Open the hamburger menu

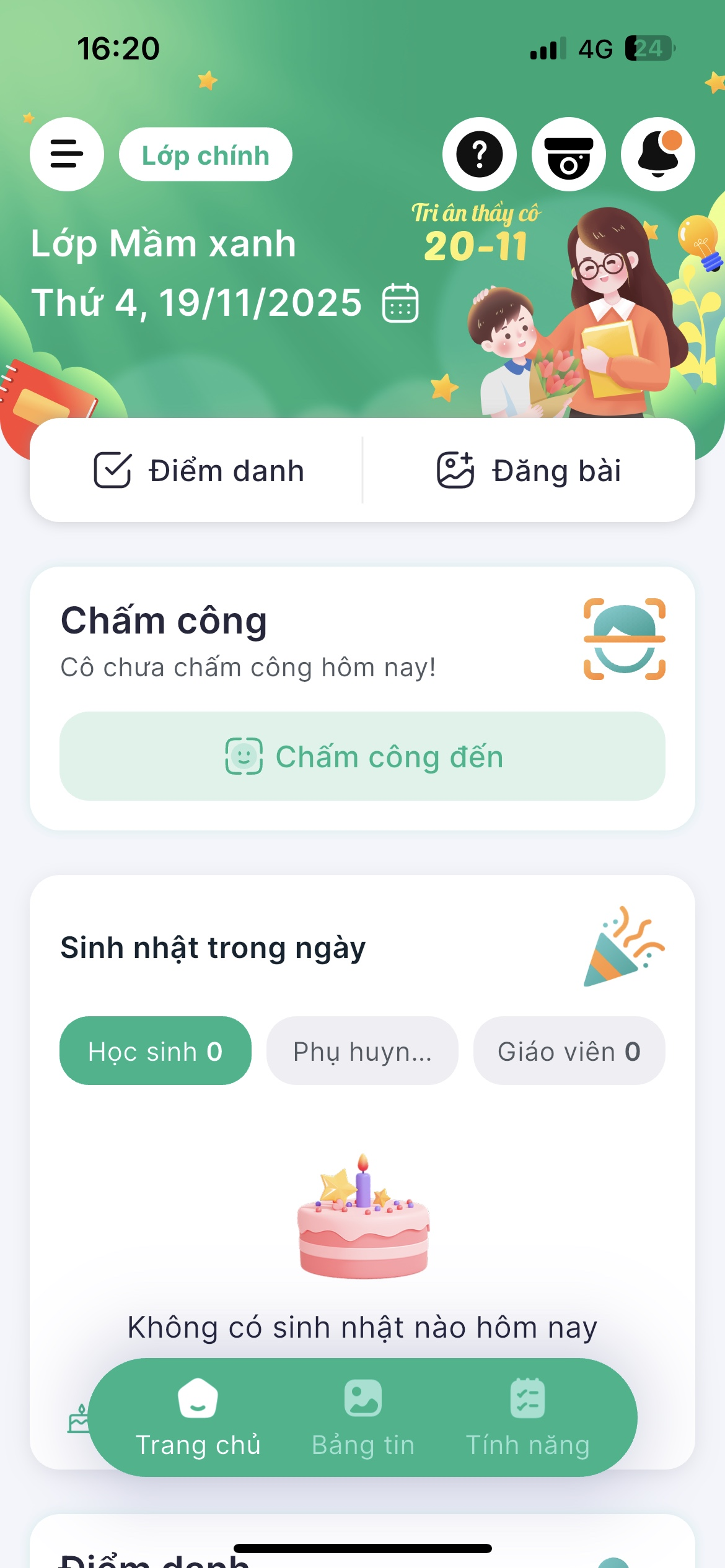point(67,154)
